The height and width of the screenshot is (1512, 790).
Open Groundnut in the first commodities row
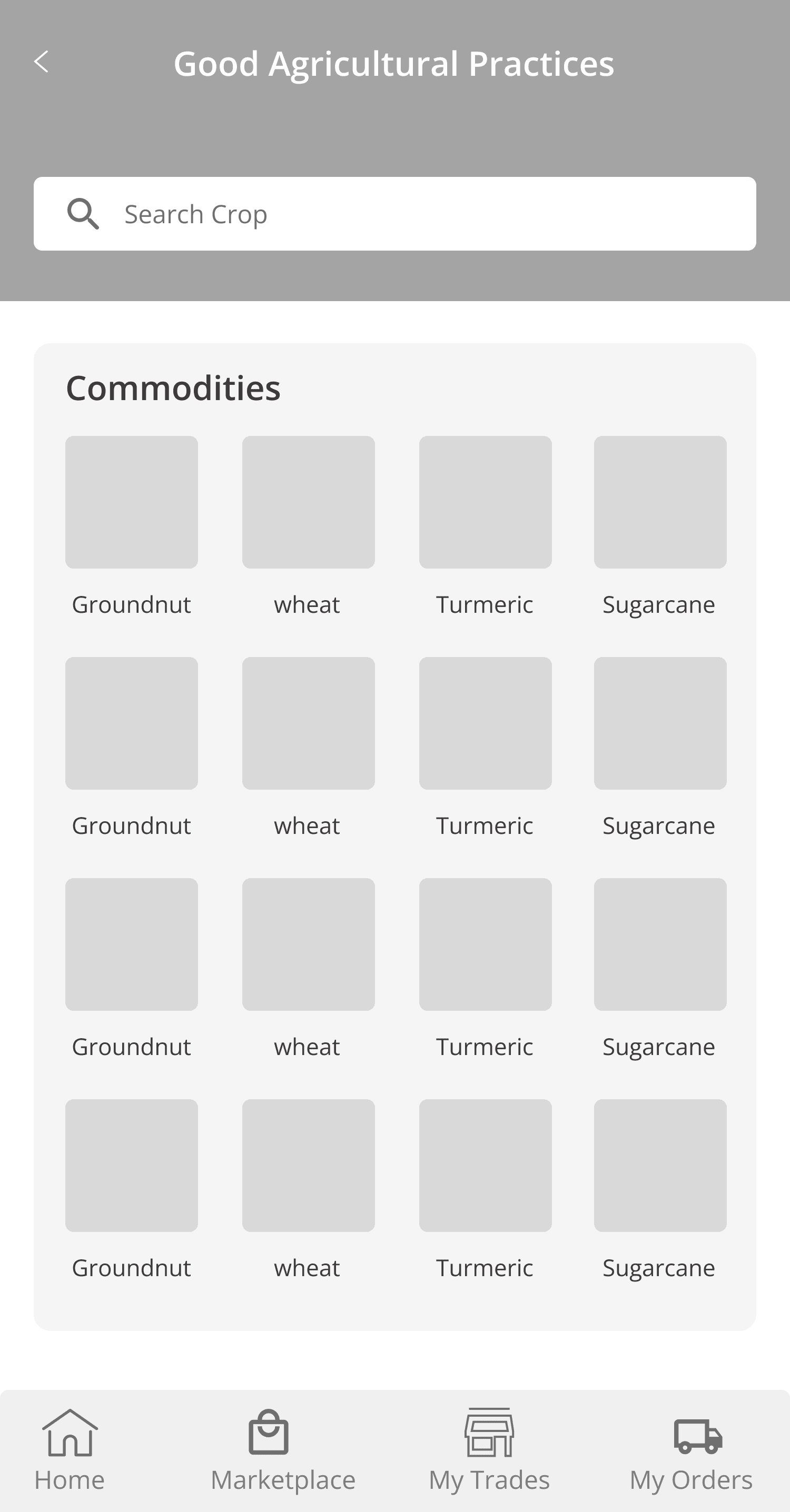point(132,502)
